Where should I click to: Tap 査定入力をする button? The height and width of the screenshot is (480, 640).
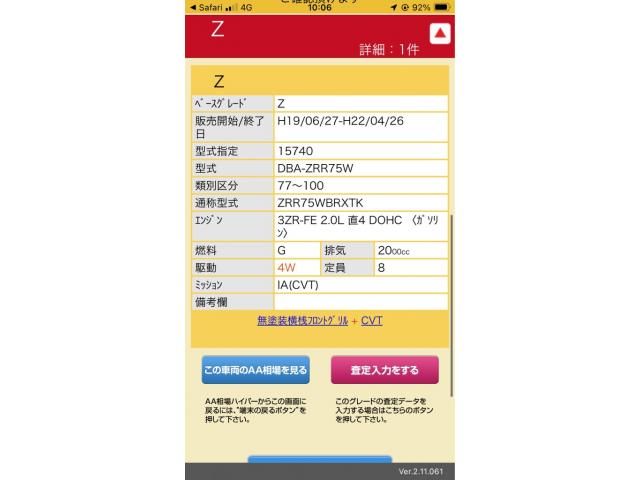pos(385,370)
